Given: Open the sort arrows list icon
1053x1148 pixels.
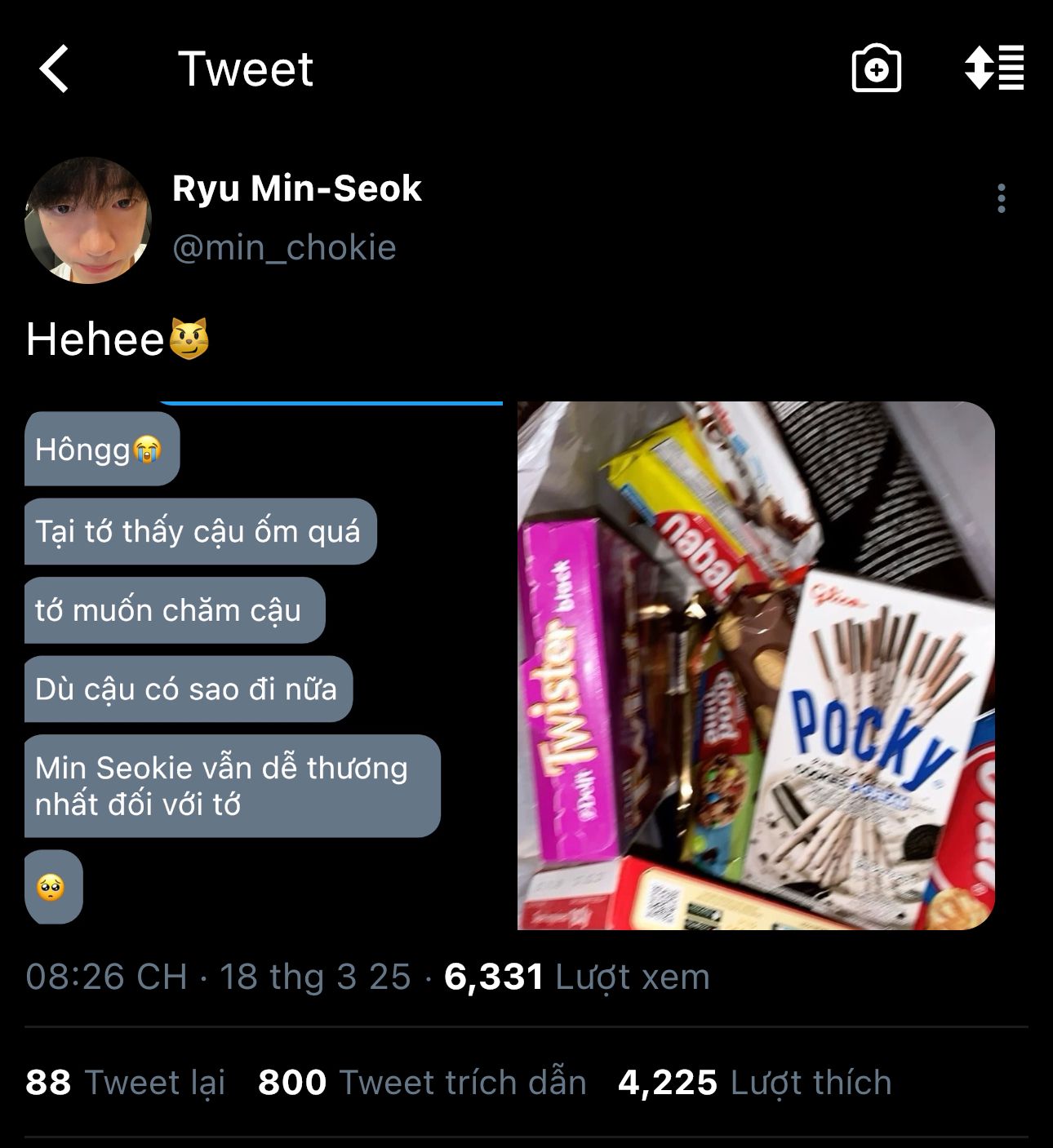Looking at the screenshot, I should [x=993, y=69].
